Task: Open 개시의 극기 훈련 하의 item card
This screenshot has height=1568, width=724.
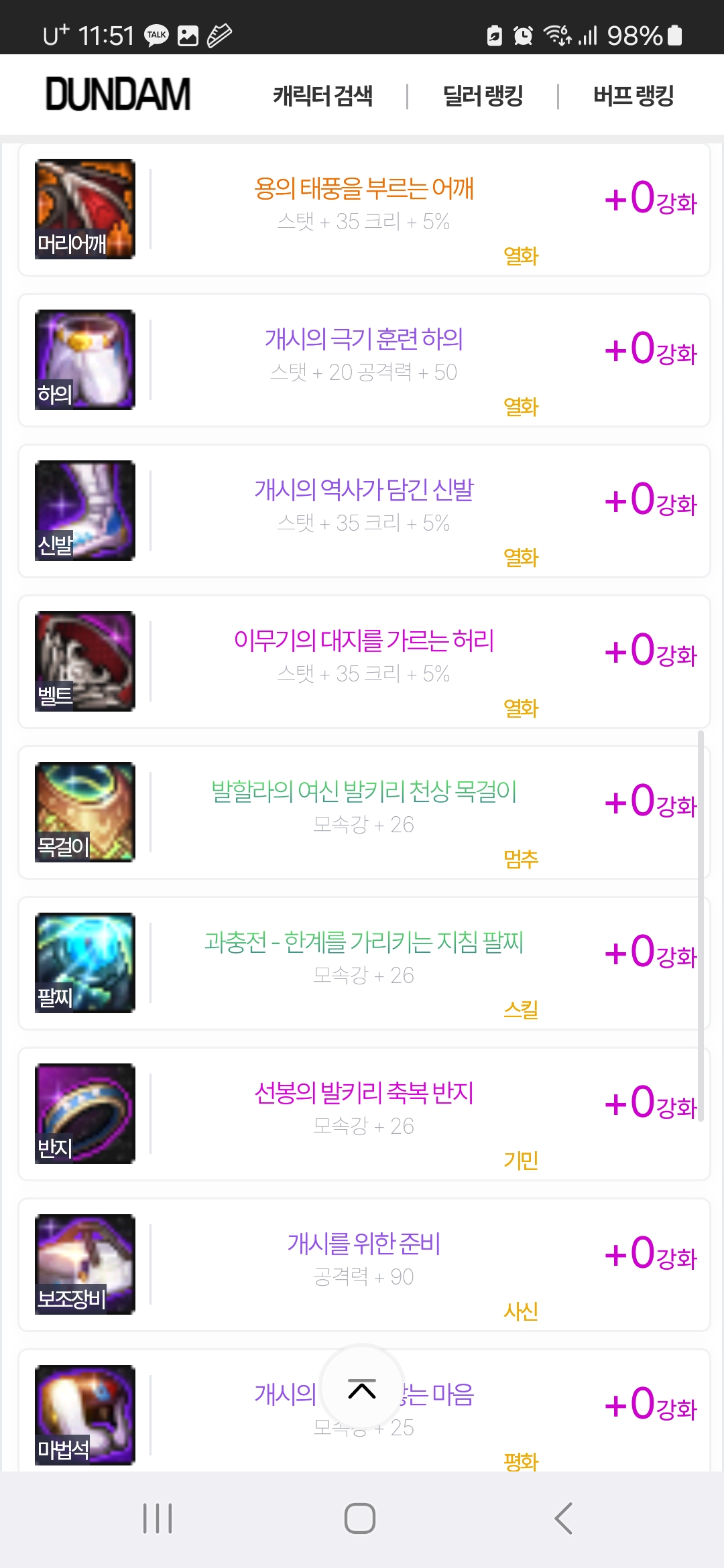Action: coord(364,361)
